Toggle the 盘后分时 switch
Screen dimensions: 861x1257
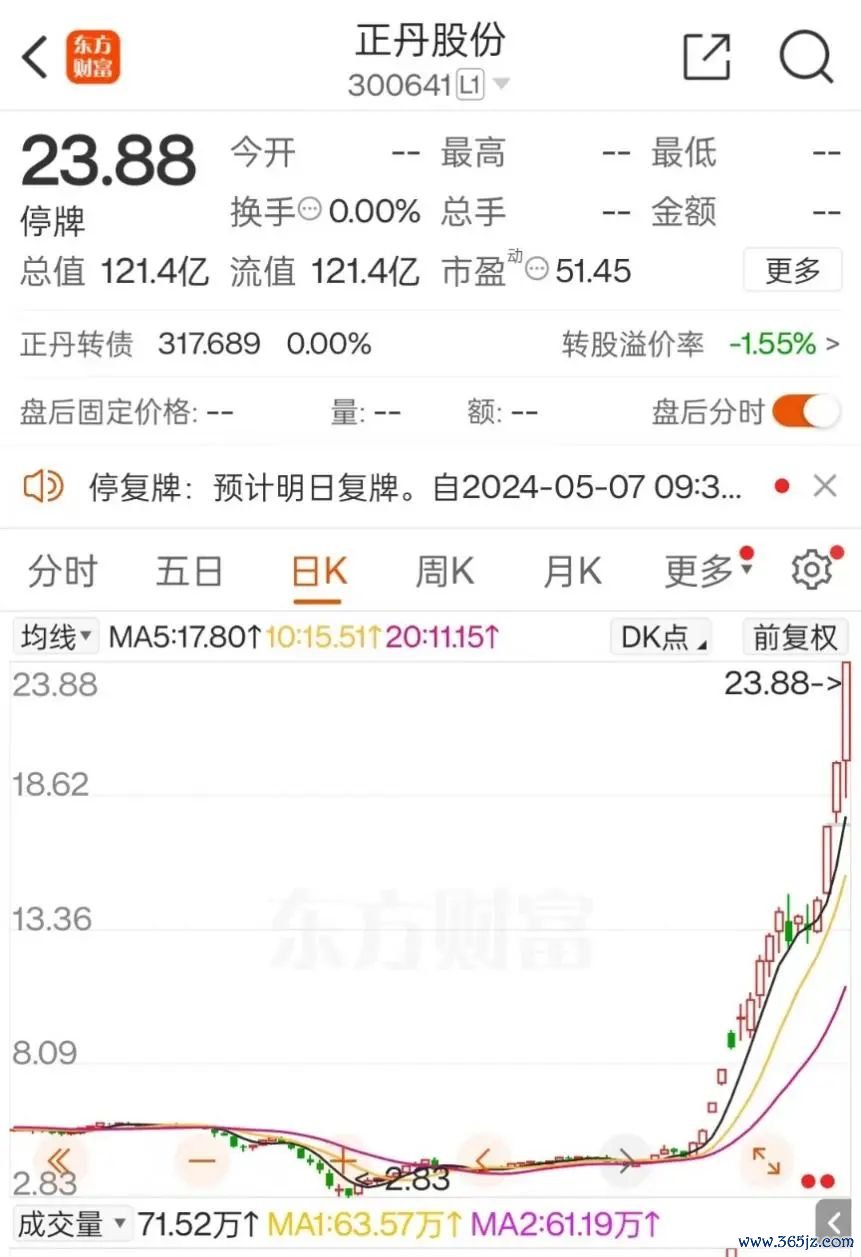[805, 411]
